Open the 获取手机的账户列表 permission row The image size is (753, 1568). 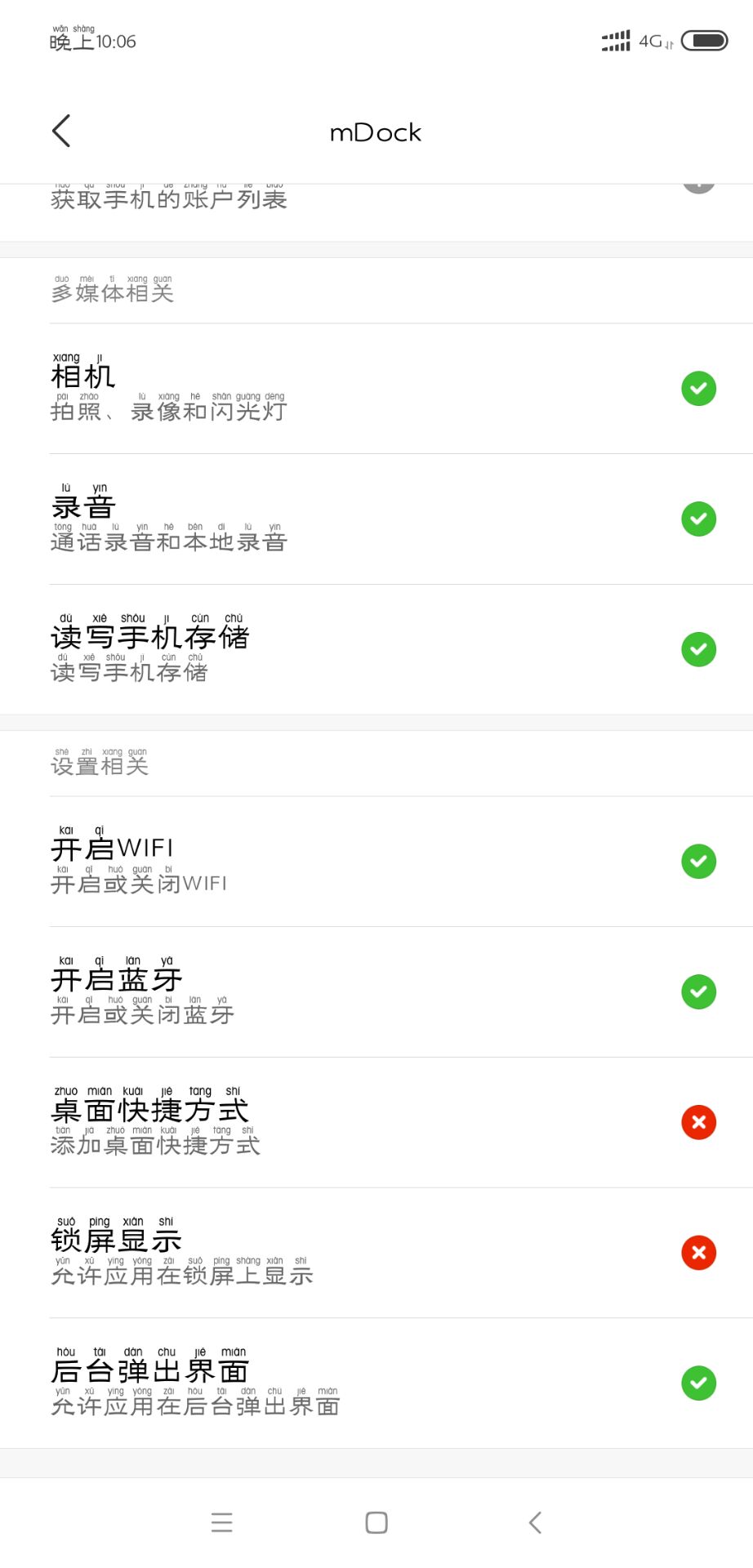[376, 203]
